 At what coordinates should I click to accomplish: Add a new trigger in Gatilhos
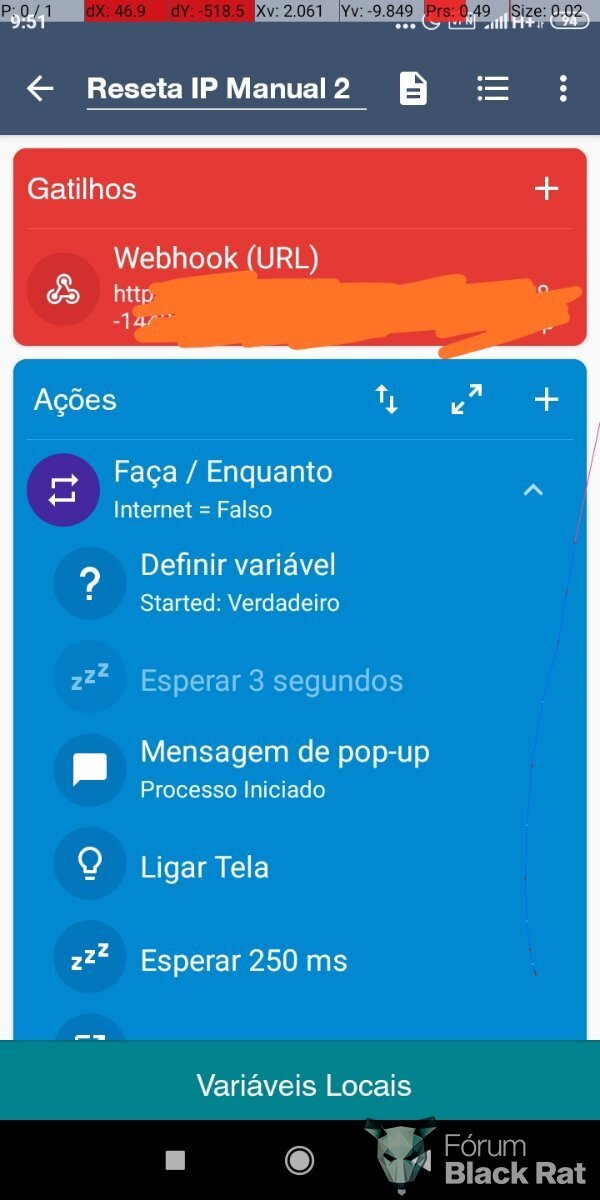(546, 189)
